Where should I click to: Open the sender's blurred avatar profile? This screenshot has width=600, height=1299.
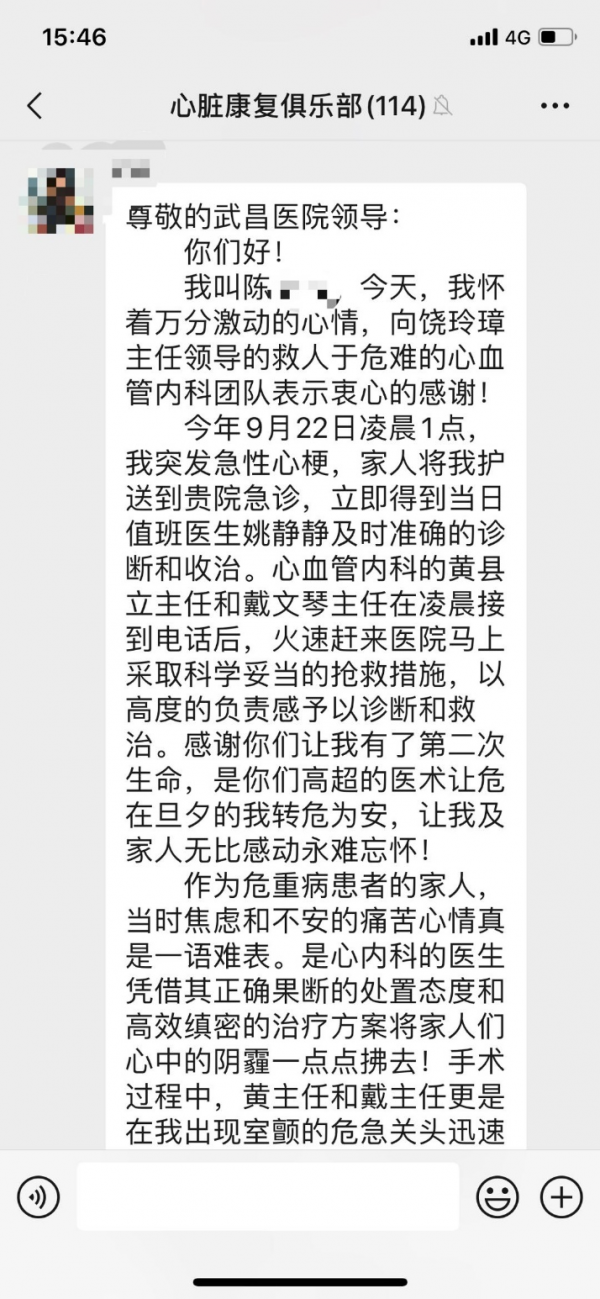click(61, 199)
